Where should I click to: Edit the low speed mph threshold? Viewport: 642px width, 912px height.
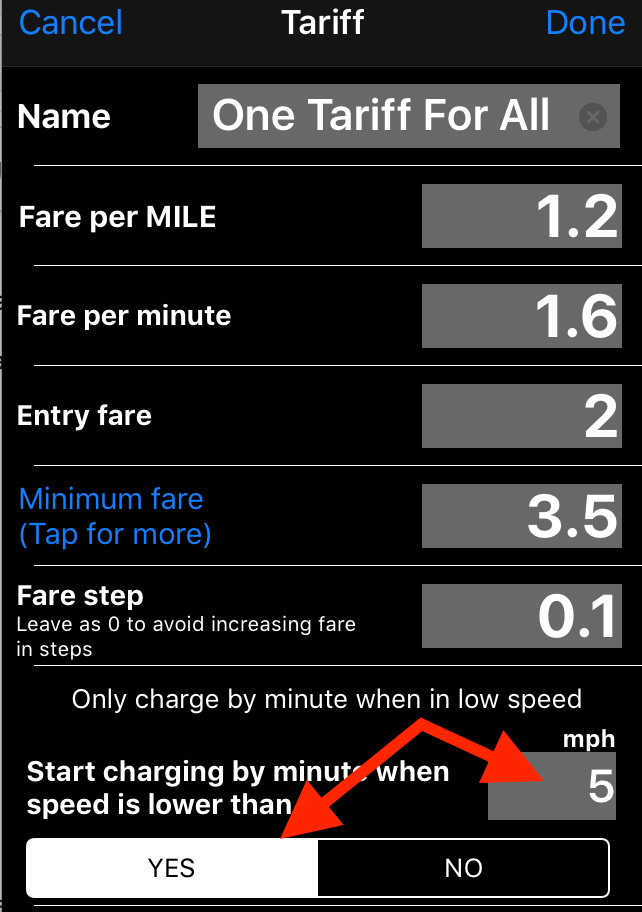coord(552,787)
